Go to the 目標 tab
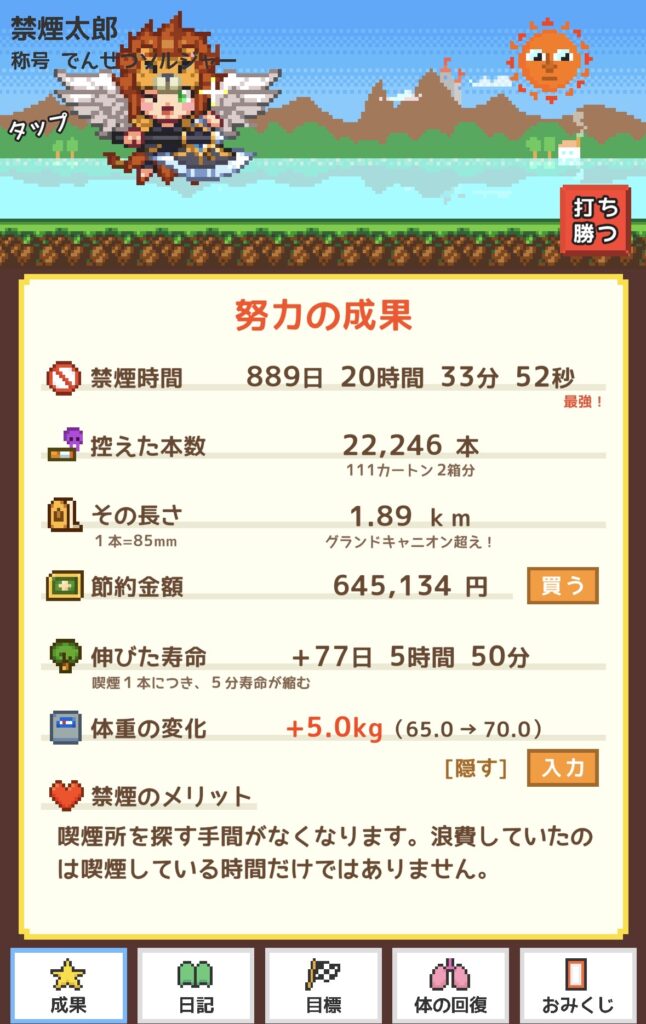646x1024 pixels. [x=322, y=986]
